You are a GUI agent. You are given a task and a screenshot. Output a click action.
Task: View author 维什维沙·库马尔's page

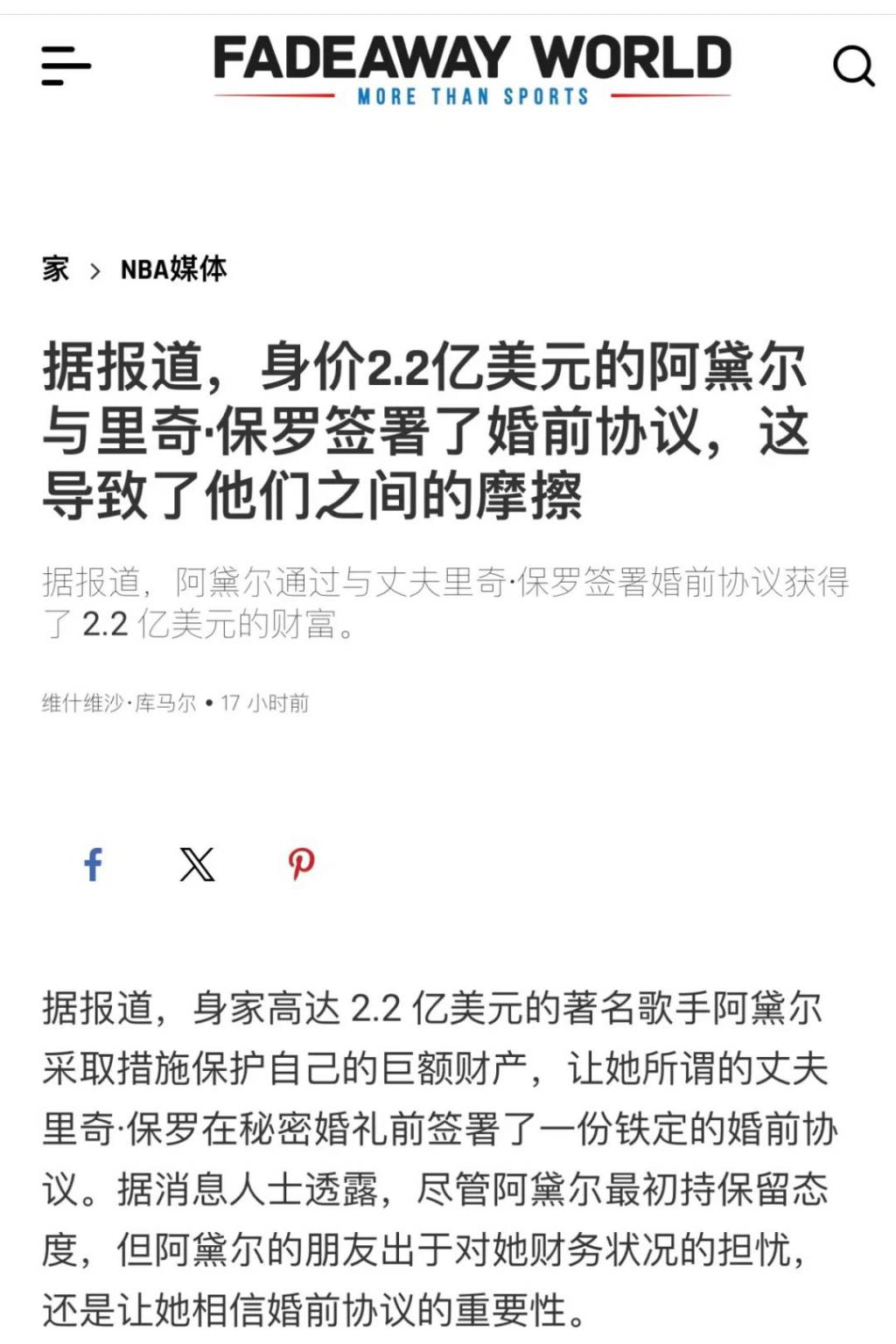coord(119,703)
